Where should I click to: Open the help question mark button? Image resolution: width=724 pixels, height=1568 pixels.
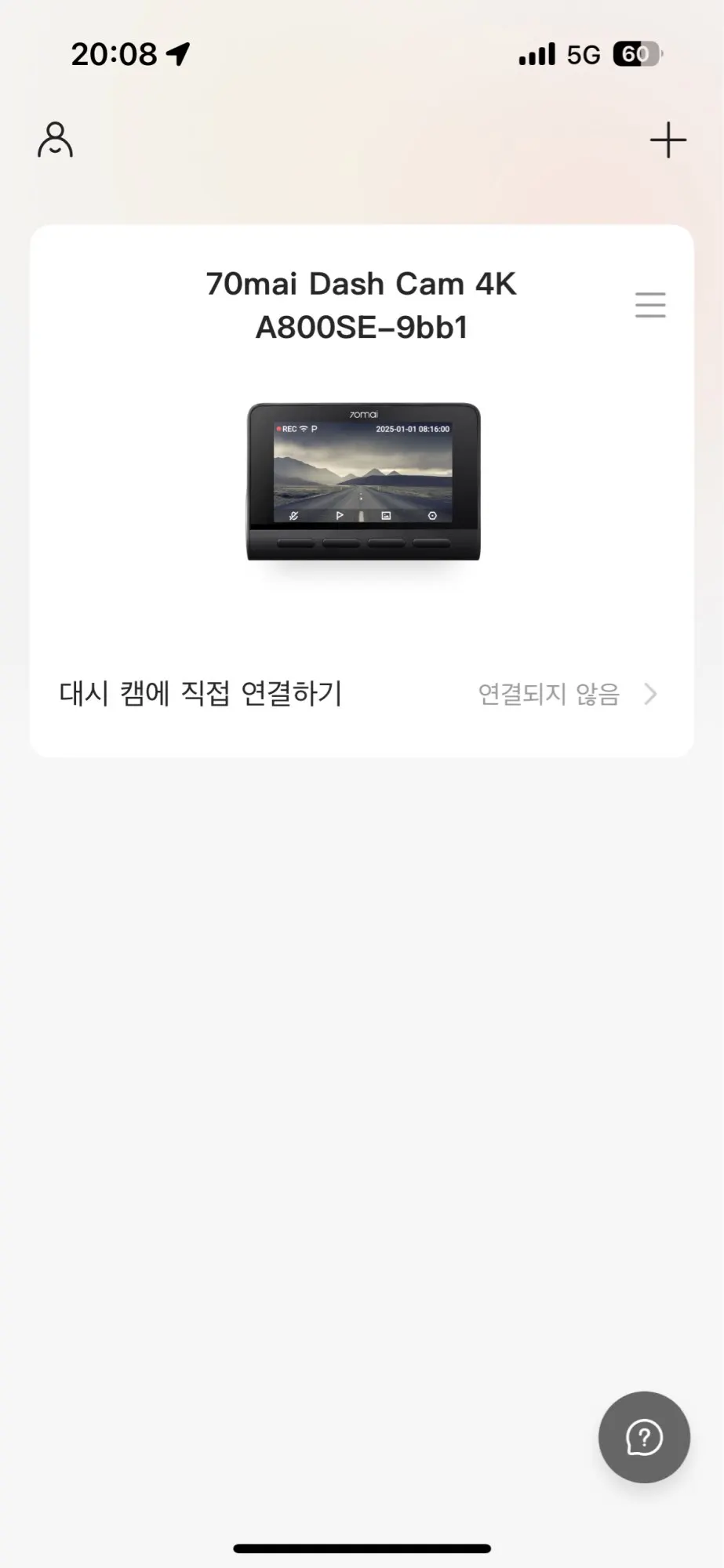coord(644,1437)
